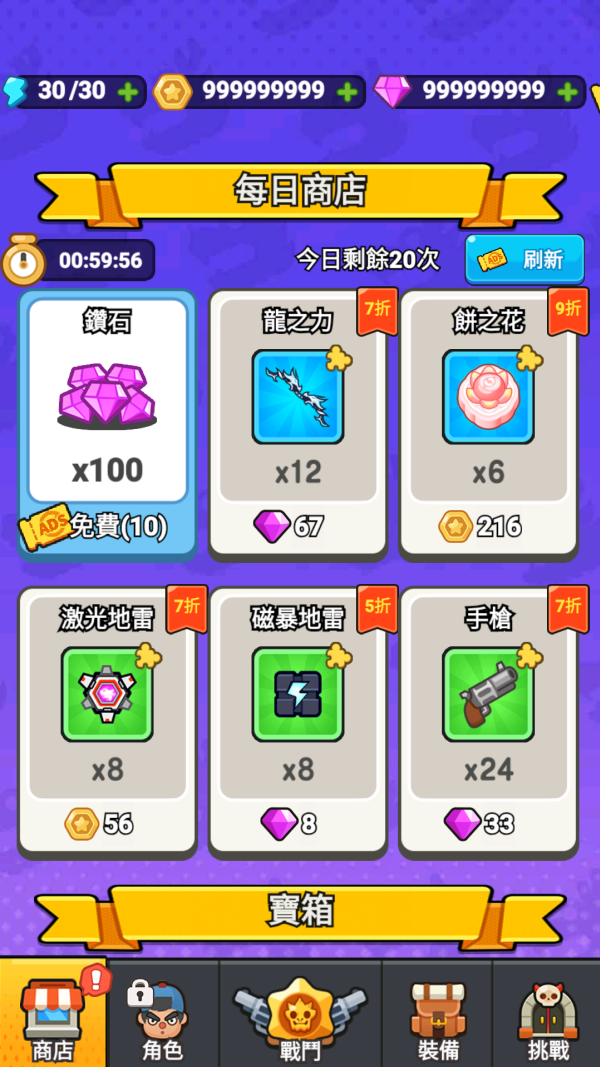Screen dimensions: 600x1067
Task: Add more gold coins with the plus
Action: (346, 92)
